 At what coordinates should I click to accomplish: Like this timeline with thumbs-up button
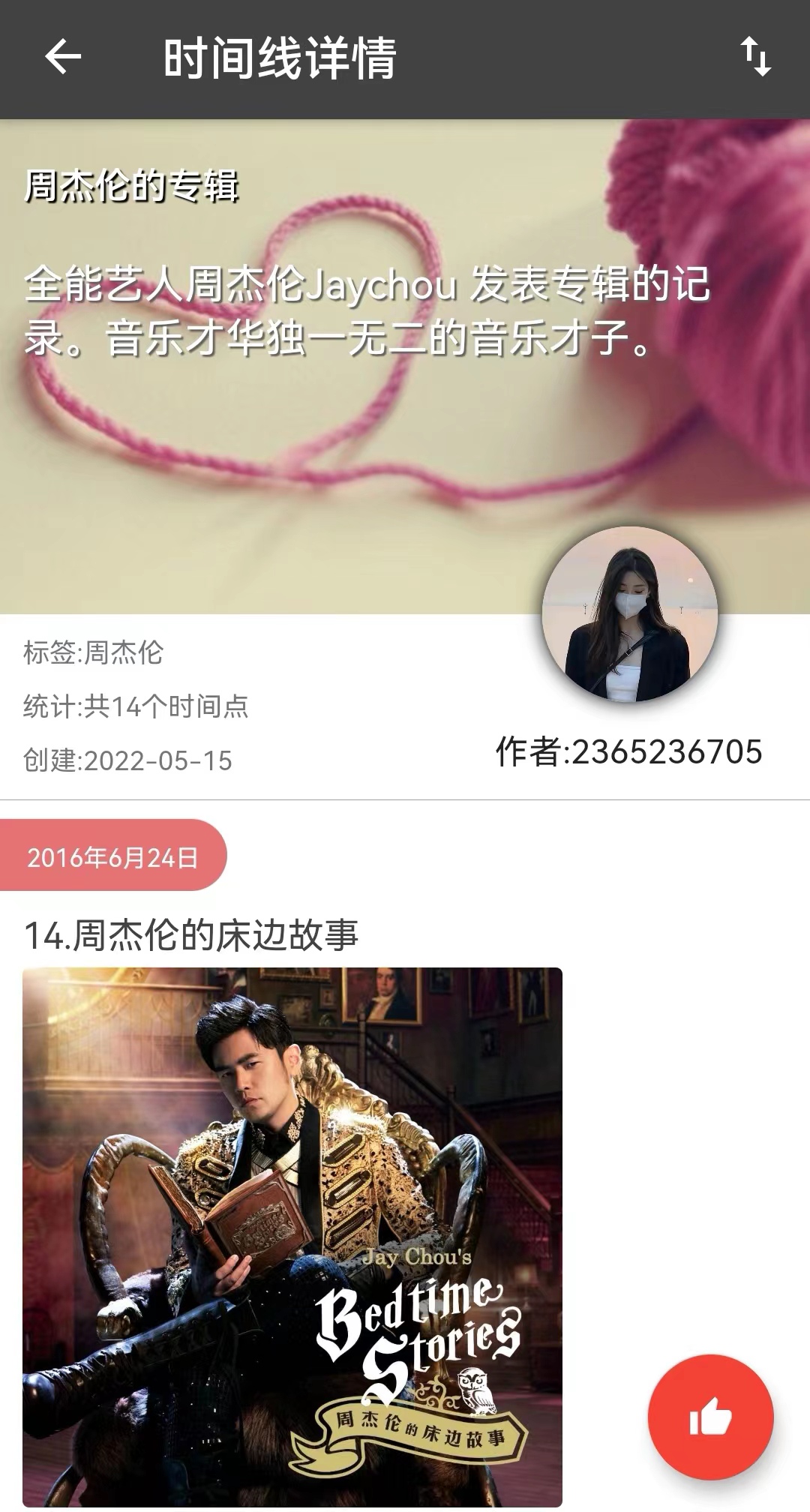709,1416
